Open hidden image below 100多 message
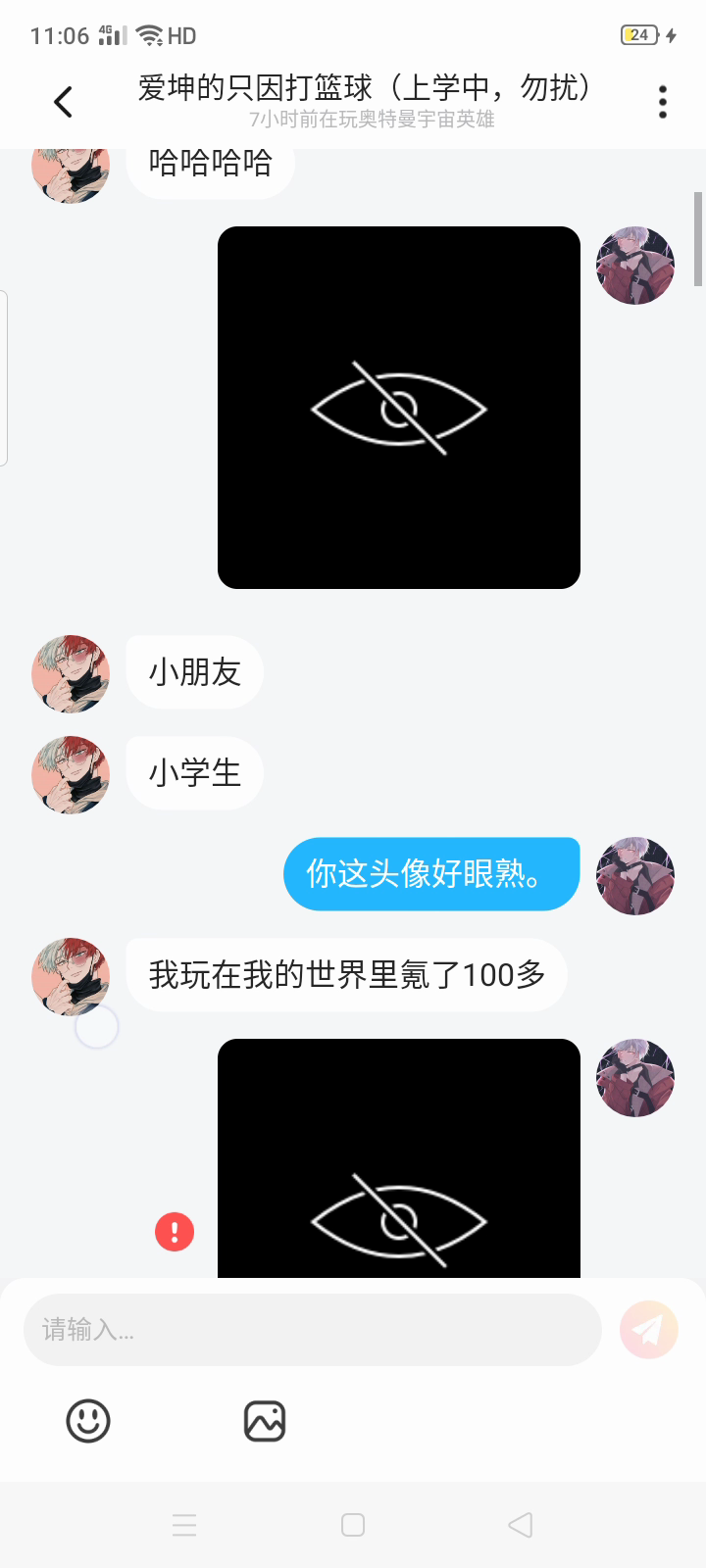706x1568 pixels. [398, 1166]
